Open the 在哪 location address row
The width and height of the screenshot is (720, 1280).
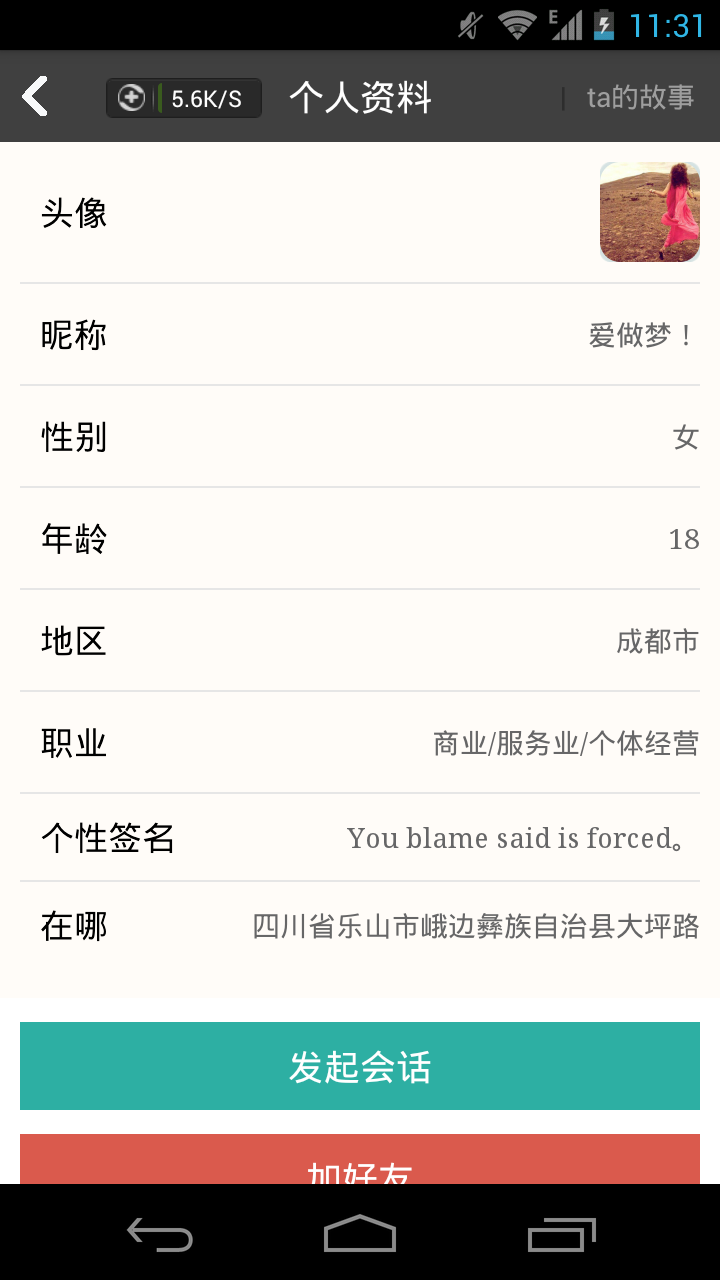360,927
